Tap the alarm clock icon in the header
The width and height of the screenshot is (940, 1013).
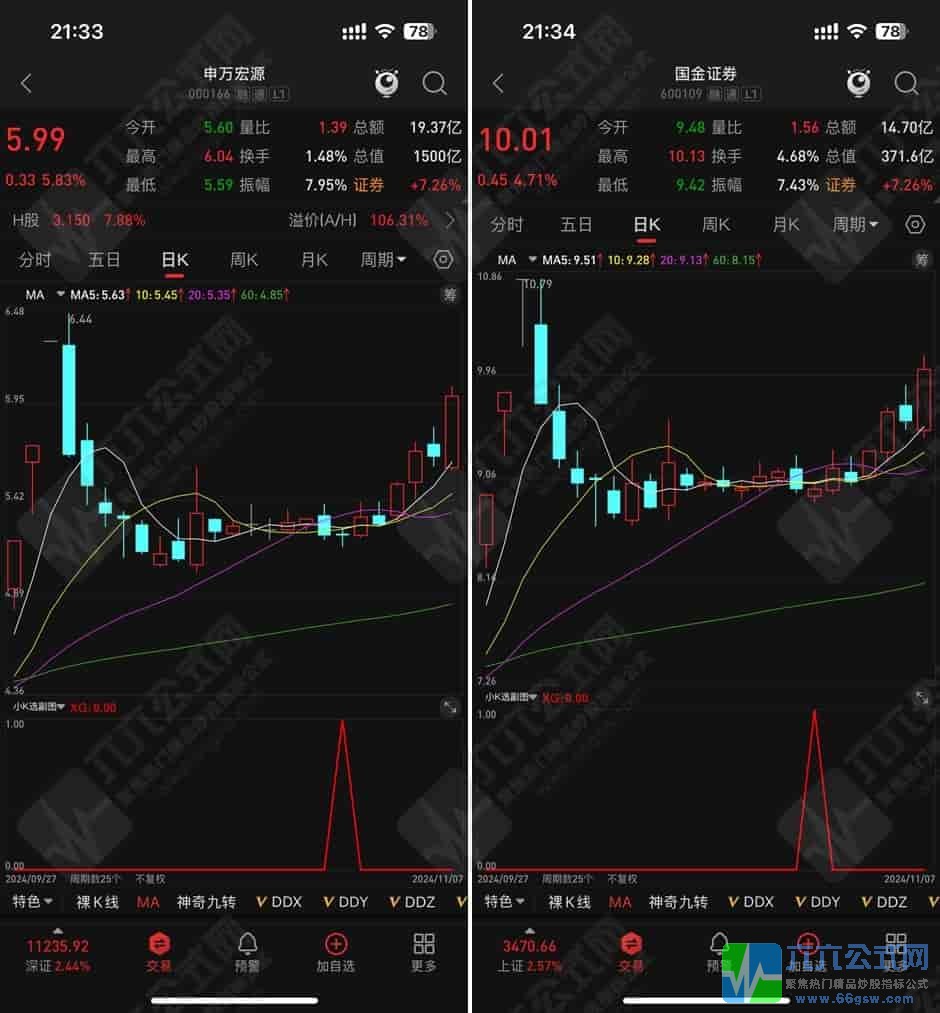click(386, 84)
